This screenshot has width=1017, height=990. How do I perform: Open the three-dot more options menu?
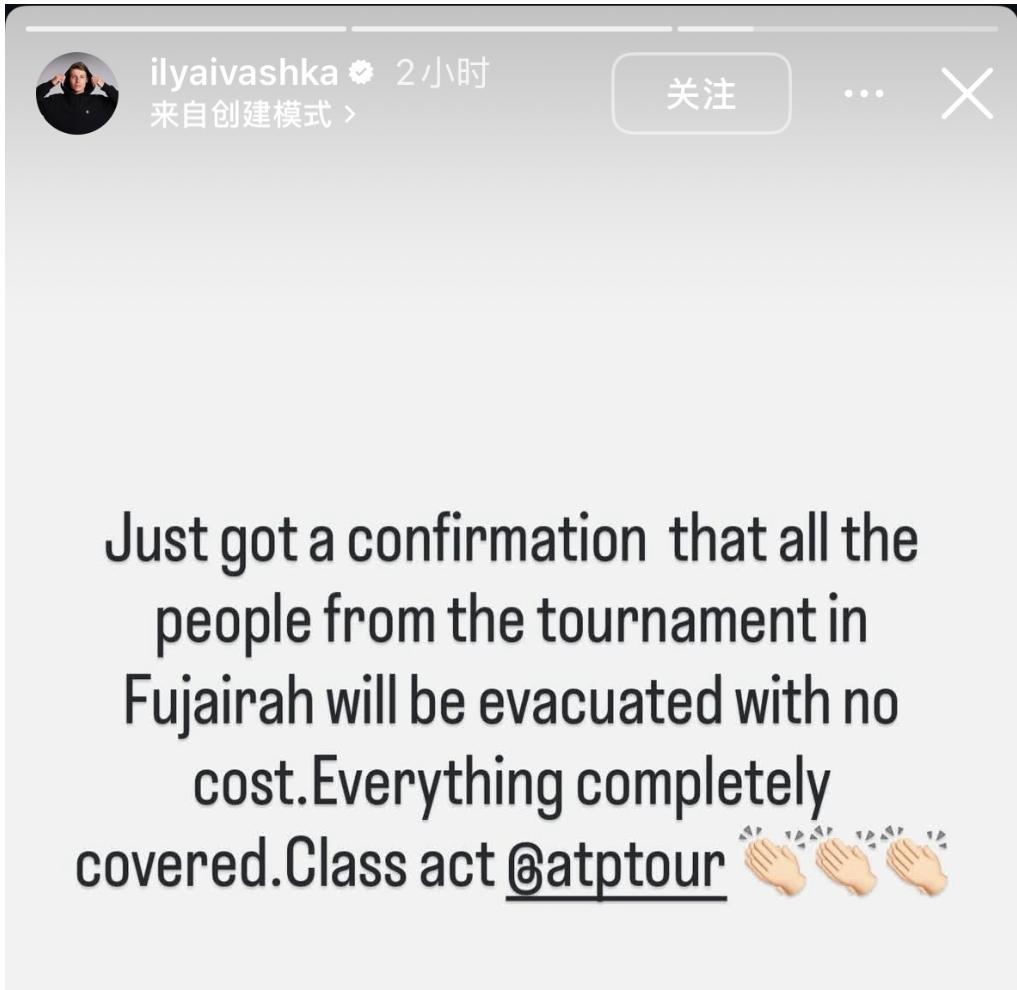point(864,94)
